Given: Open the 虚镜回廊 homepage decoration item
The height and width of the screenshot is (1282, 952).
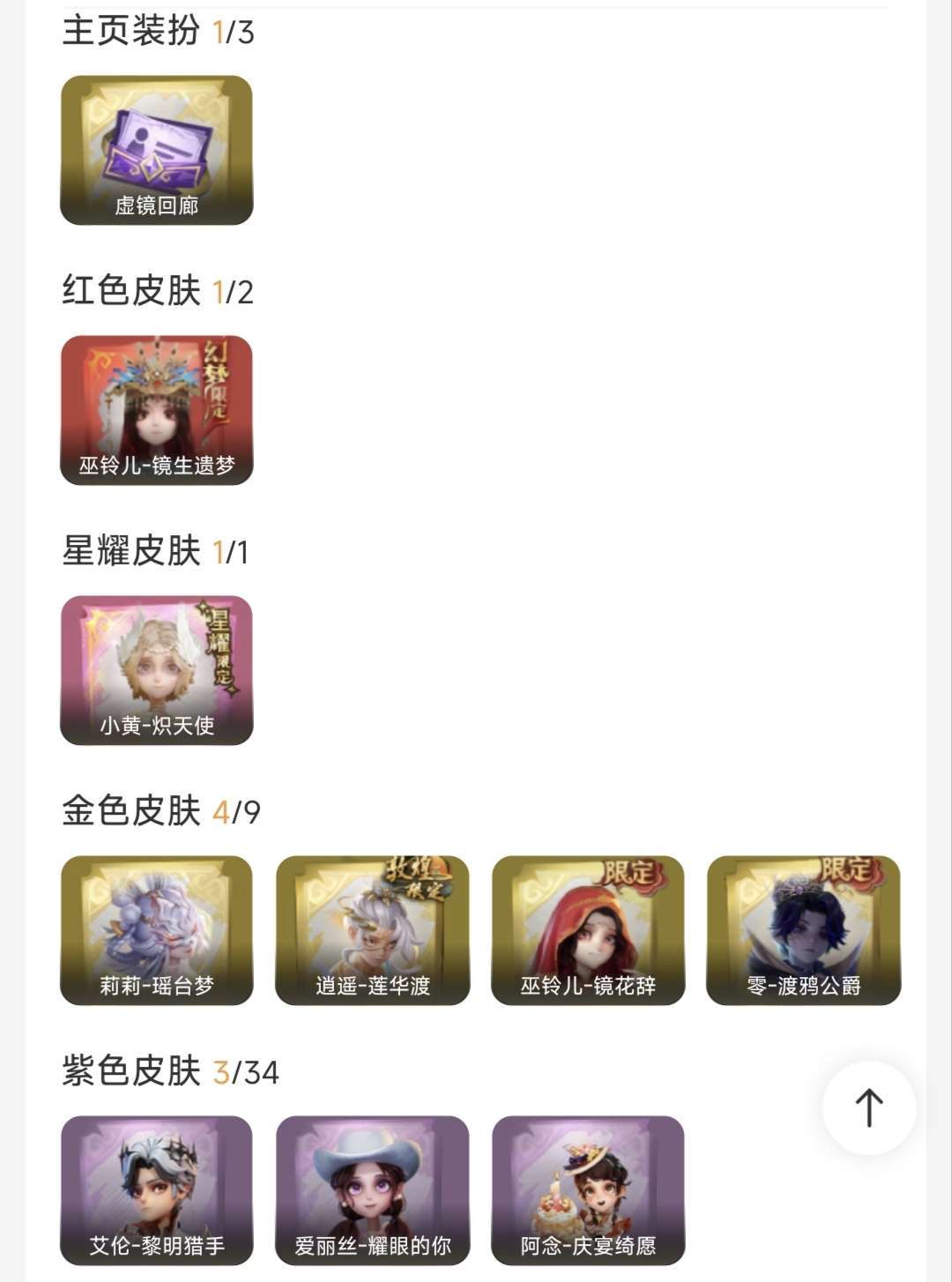Looking at the screenshot, I should 157,148.
